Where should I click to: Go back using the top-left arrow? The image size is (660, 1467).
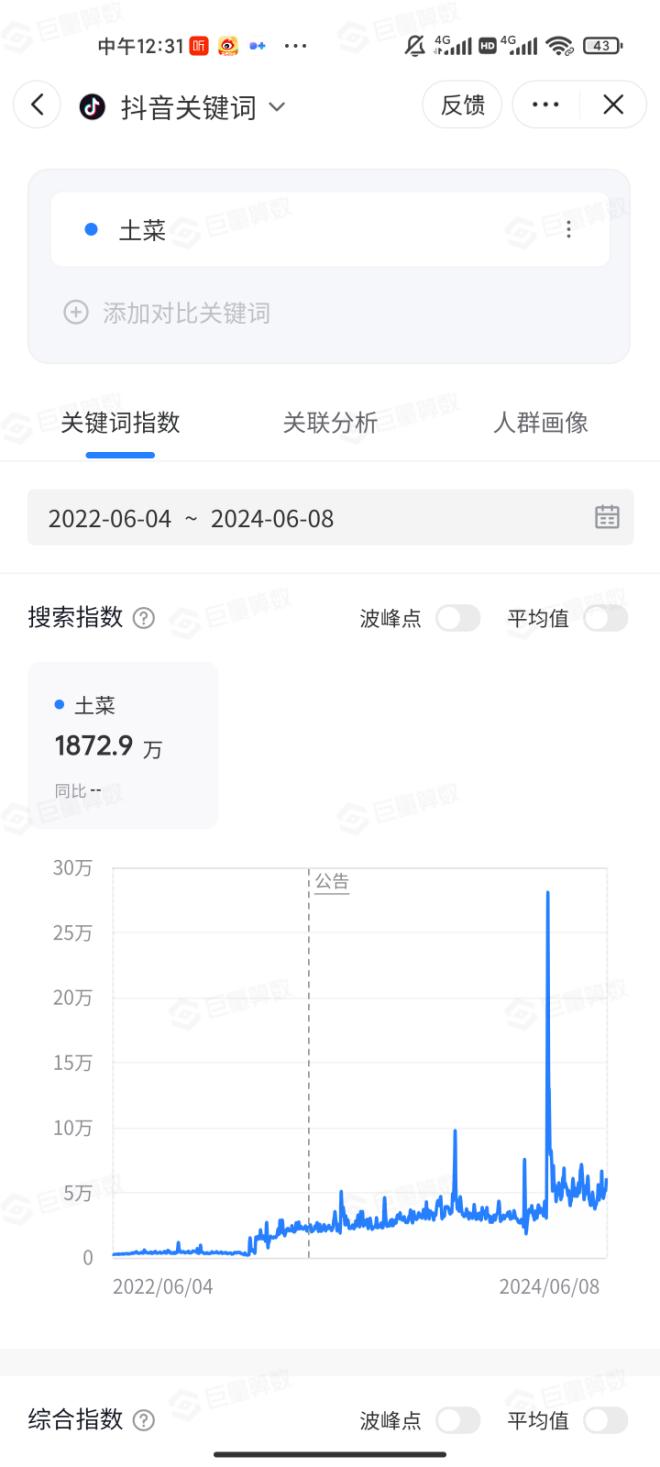coord(37,105)
